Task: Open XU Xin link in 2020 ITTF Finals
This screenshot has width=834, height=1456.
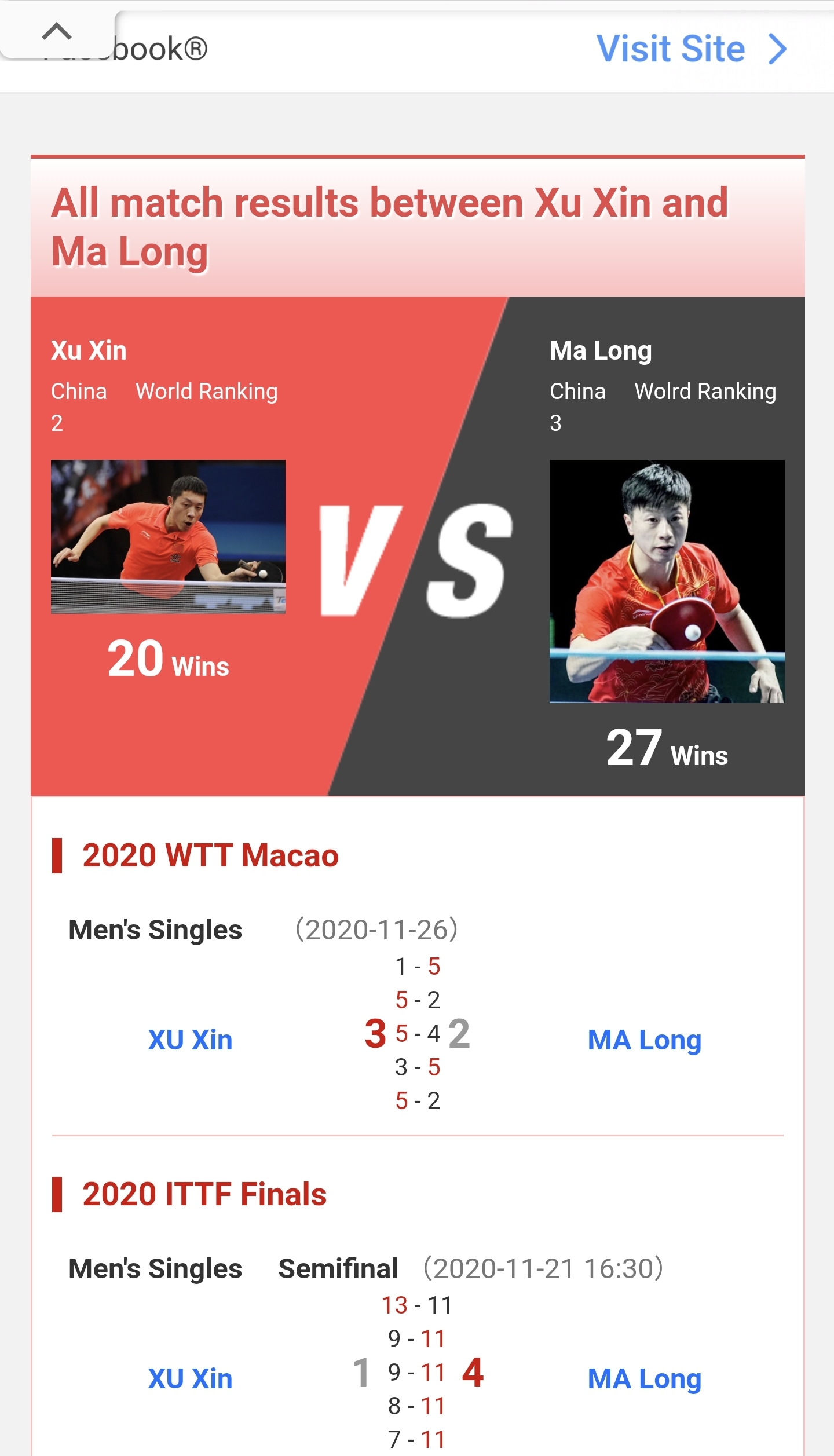Action: click(190, 1378)
